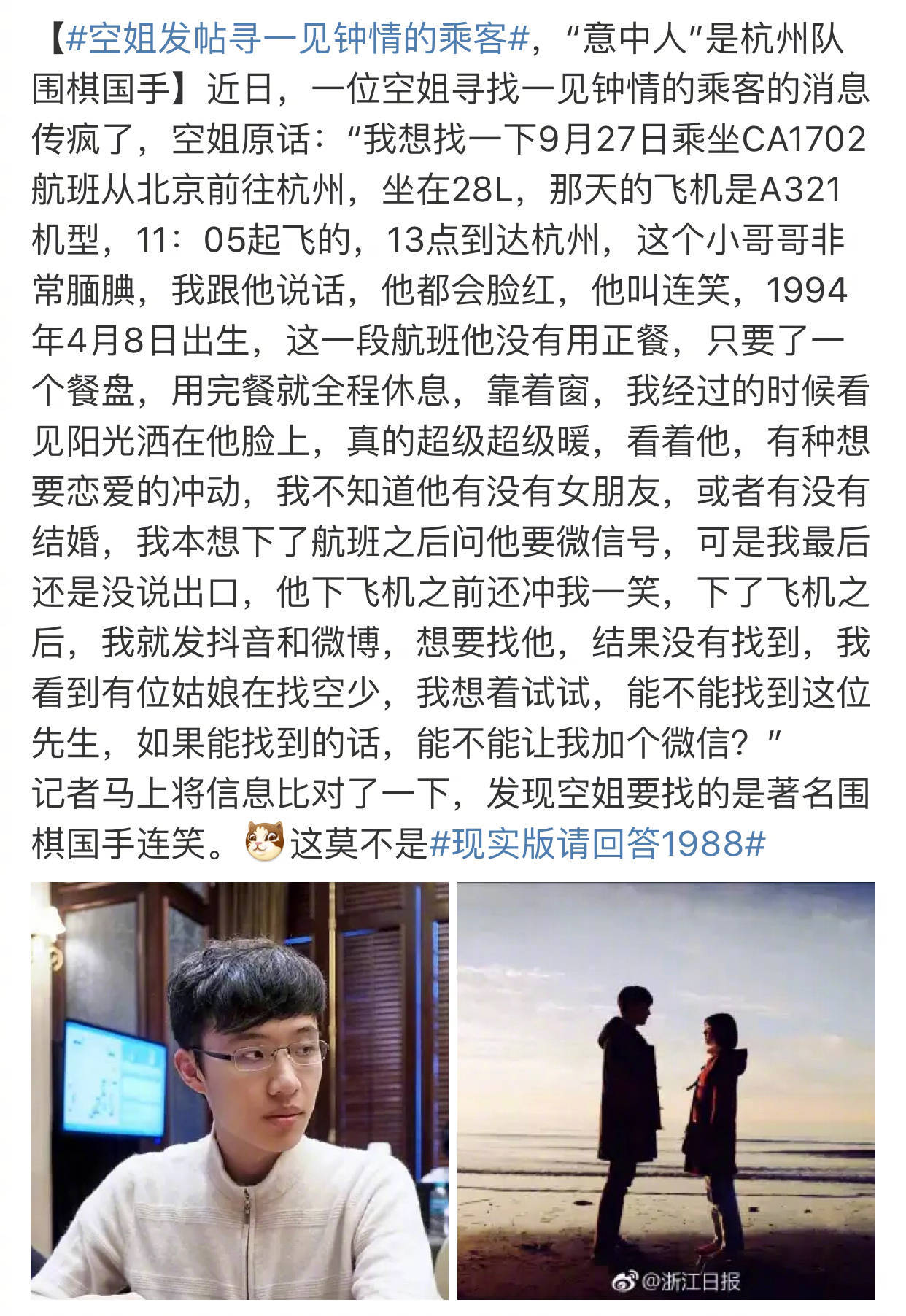View photo of young man with glasses

click(239, 1092)
